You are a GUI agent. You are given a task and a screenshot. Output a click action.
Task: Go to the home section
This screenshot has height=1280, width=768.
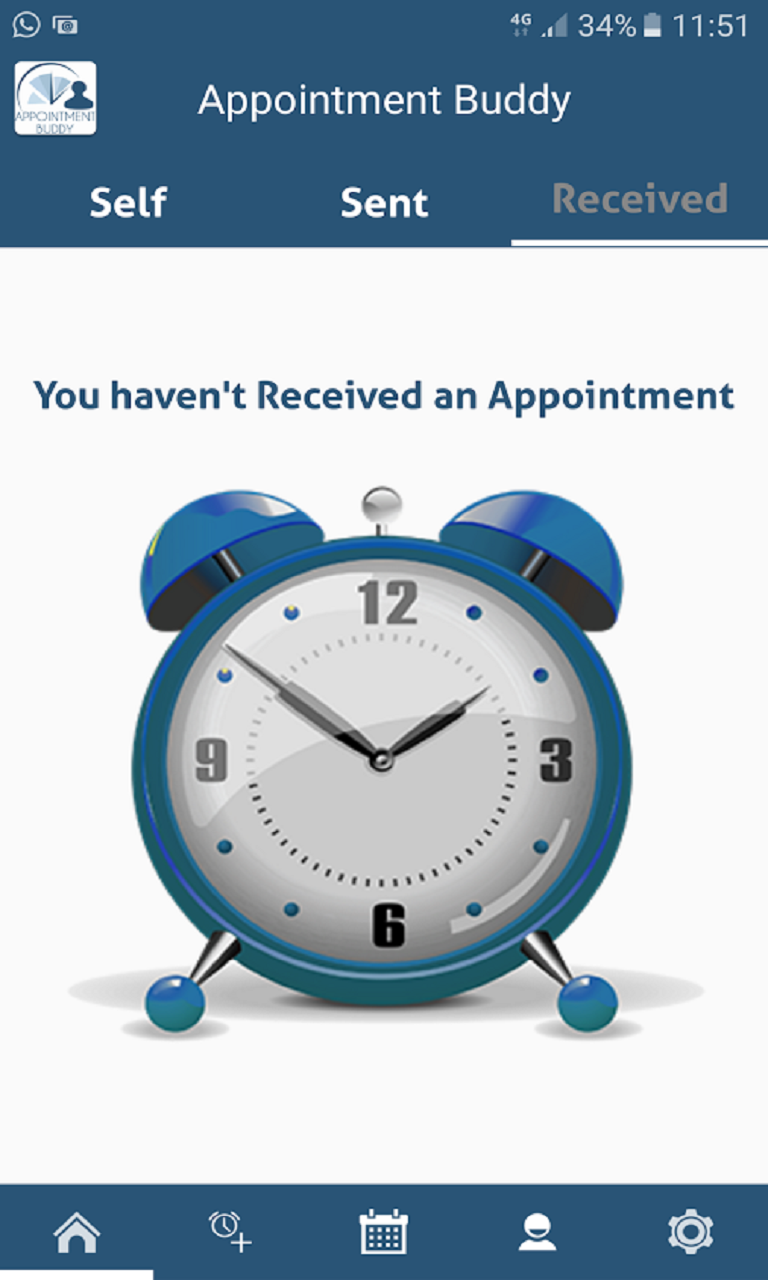(x=77, y=1232)
